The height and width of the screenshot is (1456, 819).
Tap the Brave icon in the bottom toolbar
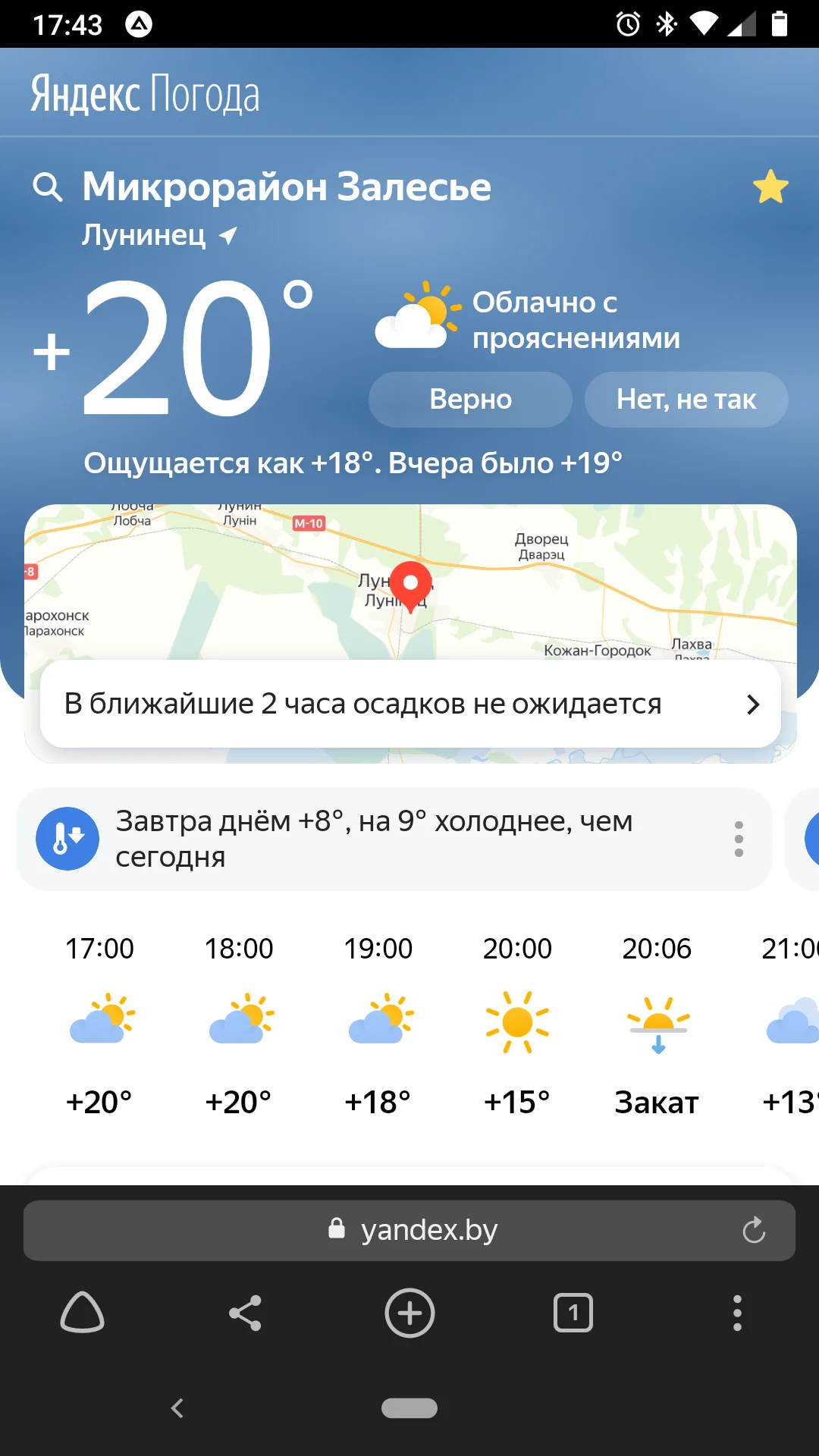(x=82, y=1313)
